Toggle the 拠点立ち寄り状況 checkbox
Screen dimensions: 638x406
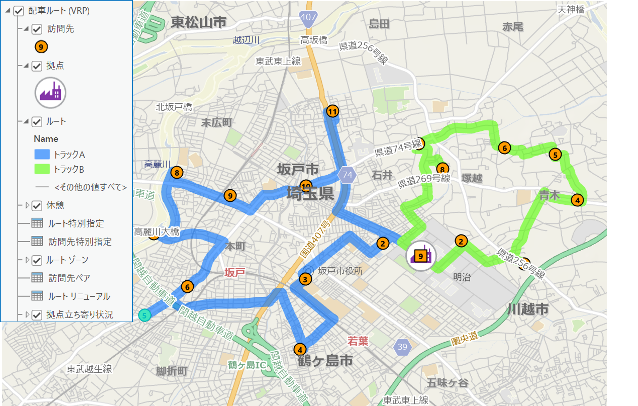pos(37,314)
